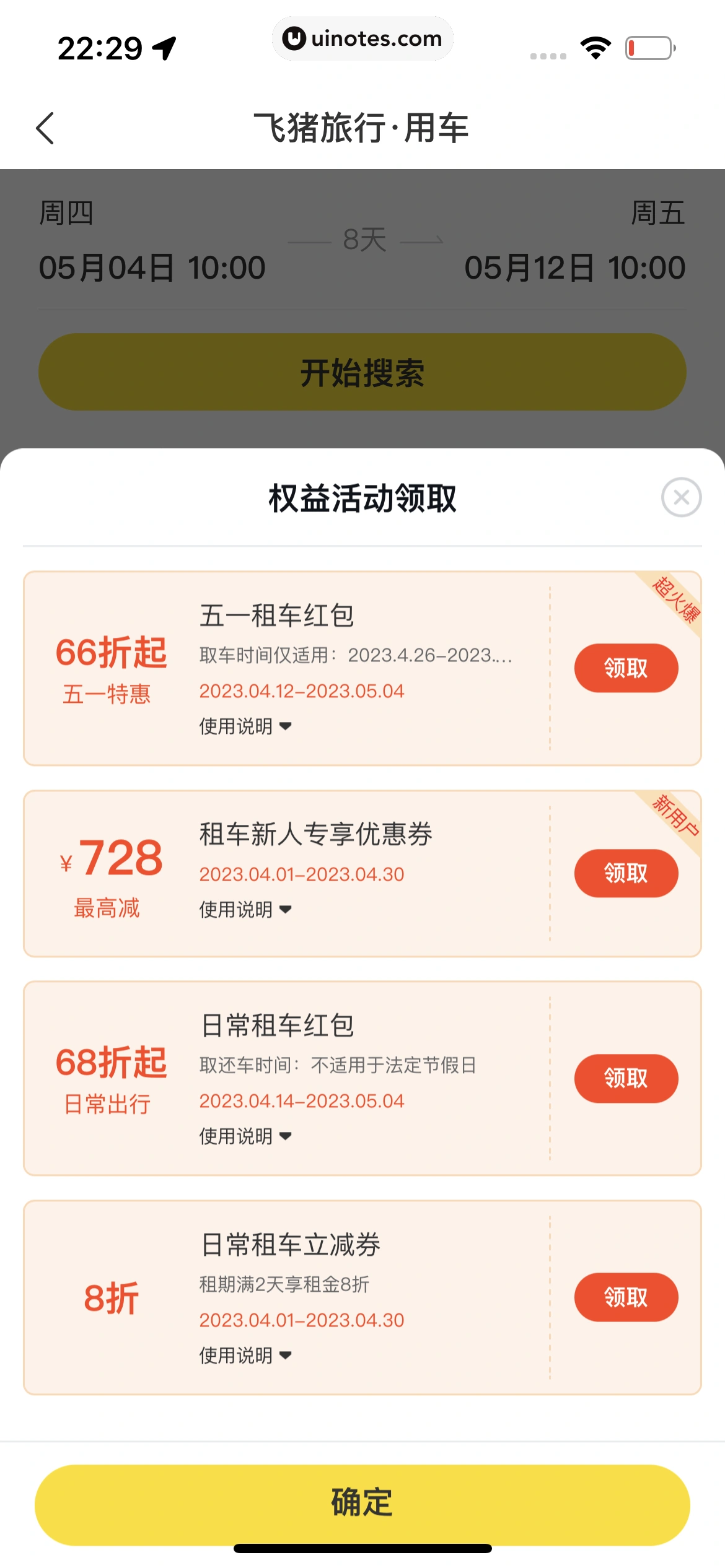Image resolution: width=725 pixels, height=1568 pixels.
Task: Claim the 租车新人专享优惠券 coupon
Action: point(626,873)
